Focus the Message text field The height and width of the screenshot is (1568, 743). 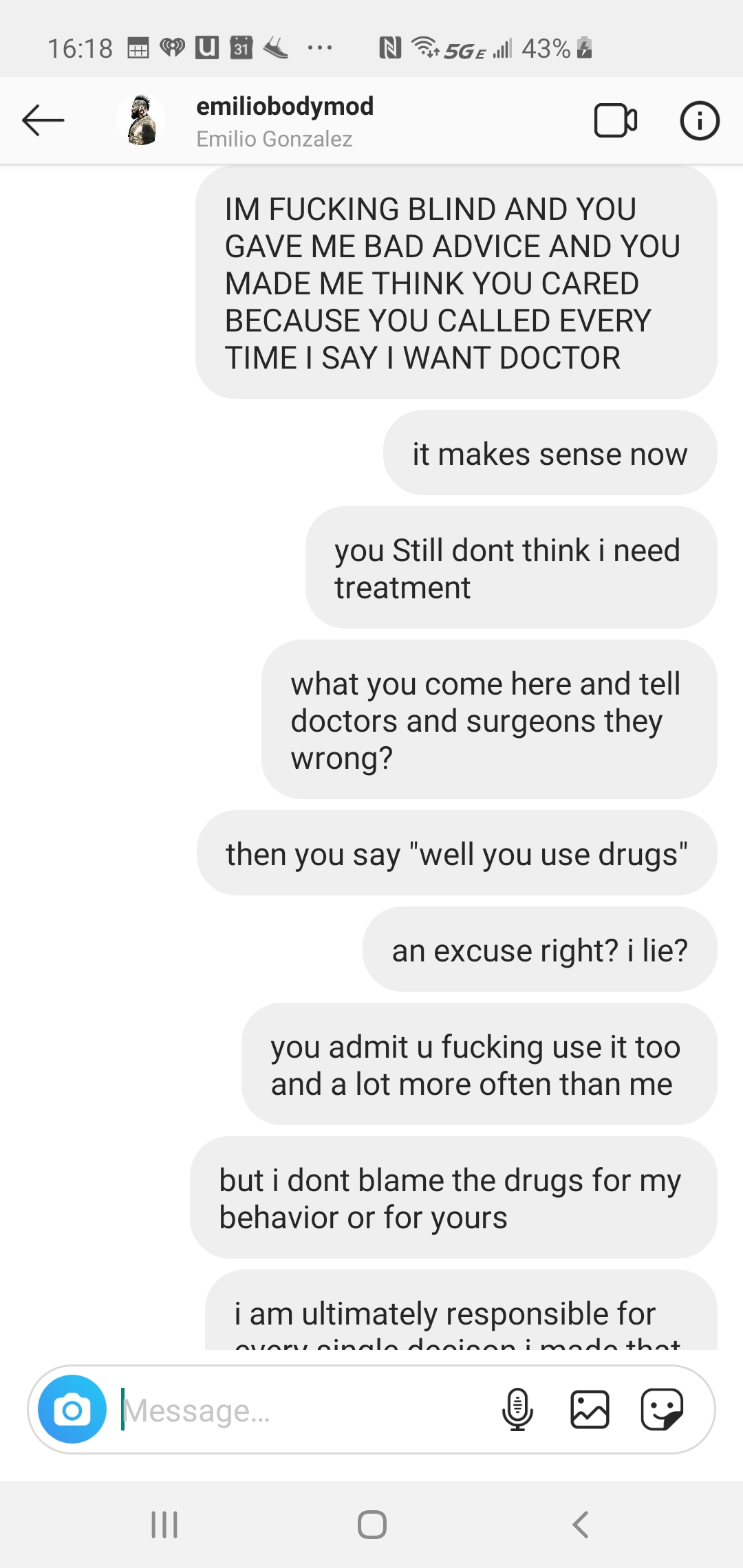303,1410
